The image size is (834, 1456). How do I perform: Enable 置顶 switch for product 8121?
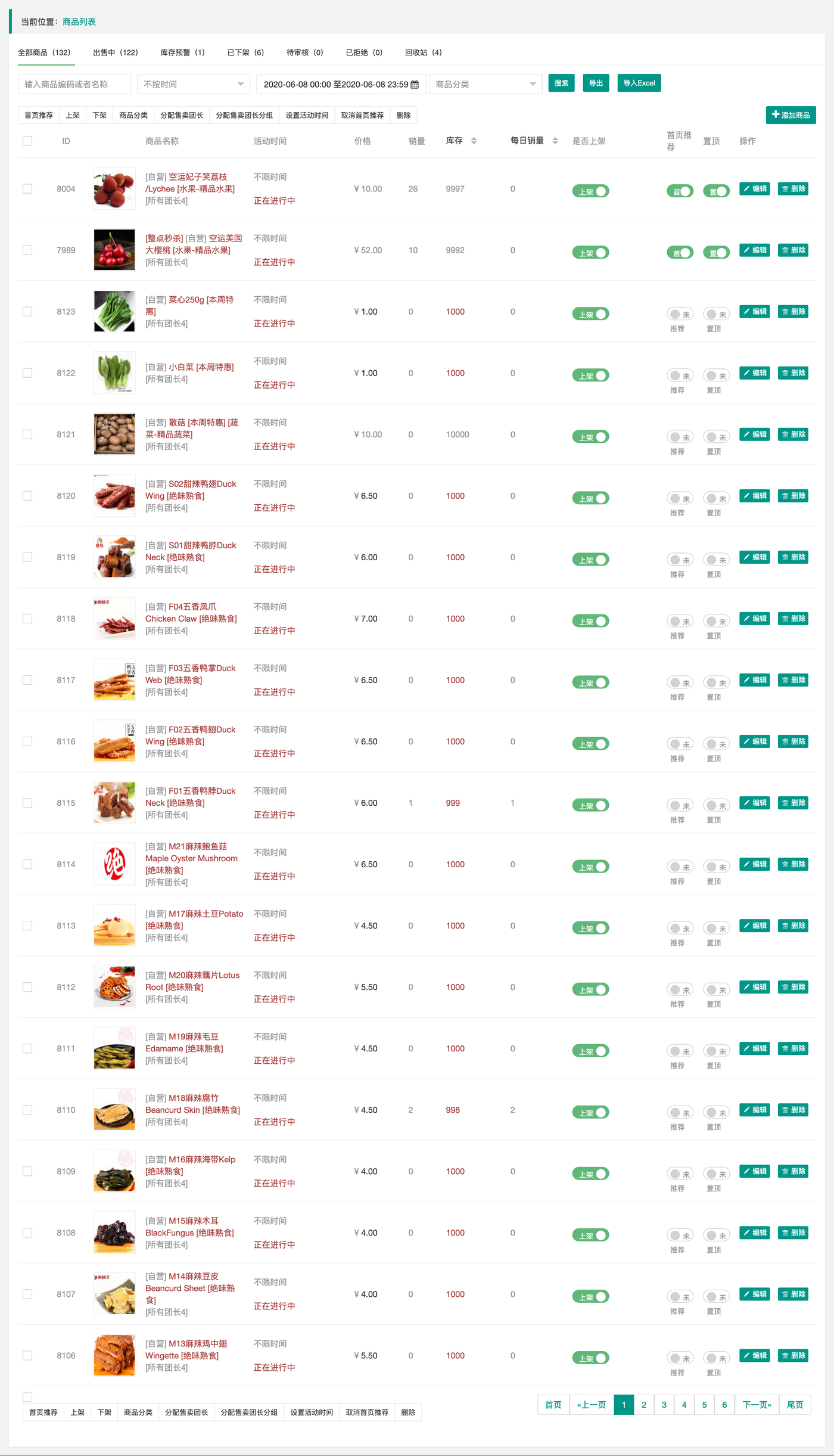[x=716, y=437]
